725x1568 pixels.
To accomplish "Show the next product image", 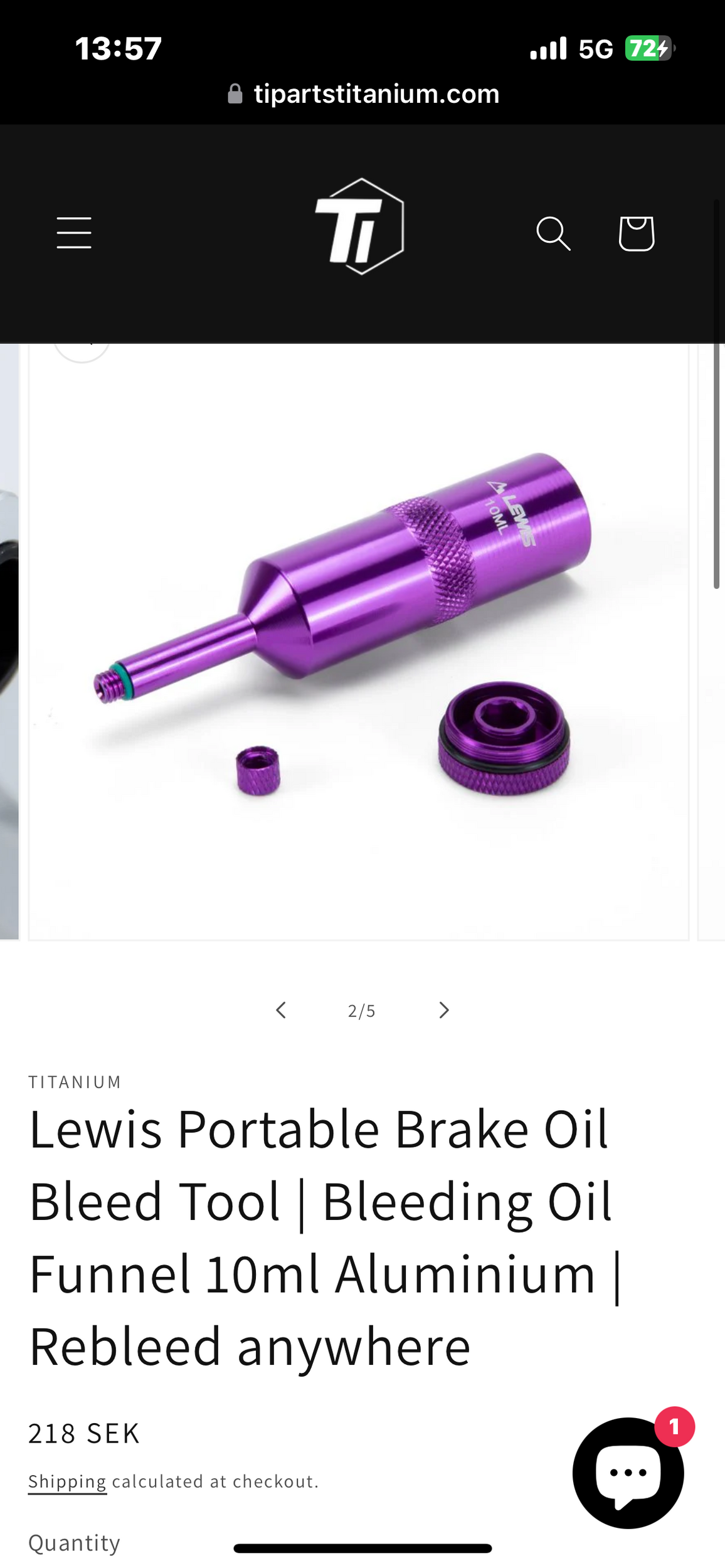I will point(444,1010).
